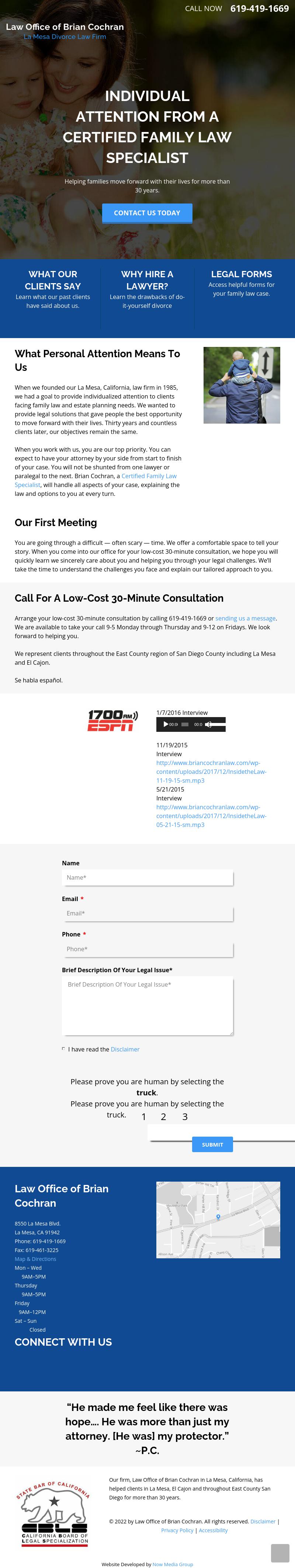Open the 05-21-15 interview mp3 link

coord(211,816)
